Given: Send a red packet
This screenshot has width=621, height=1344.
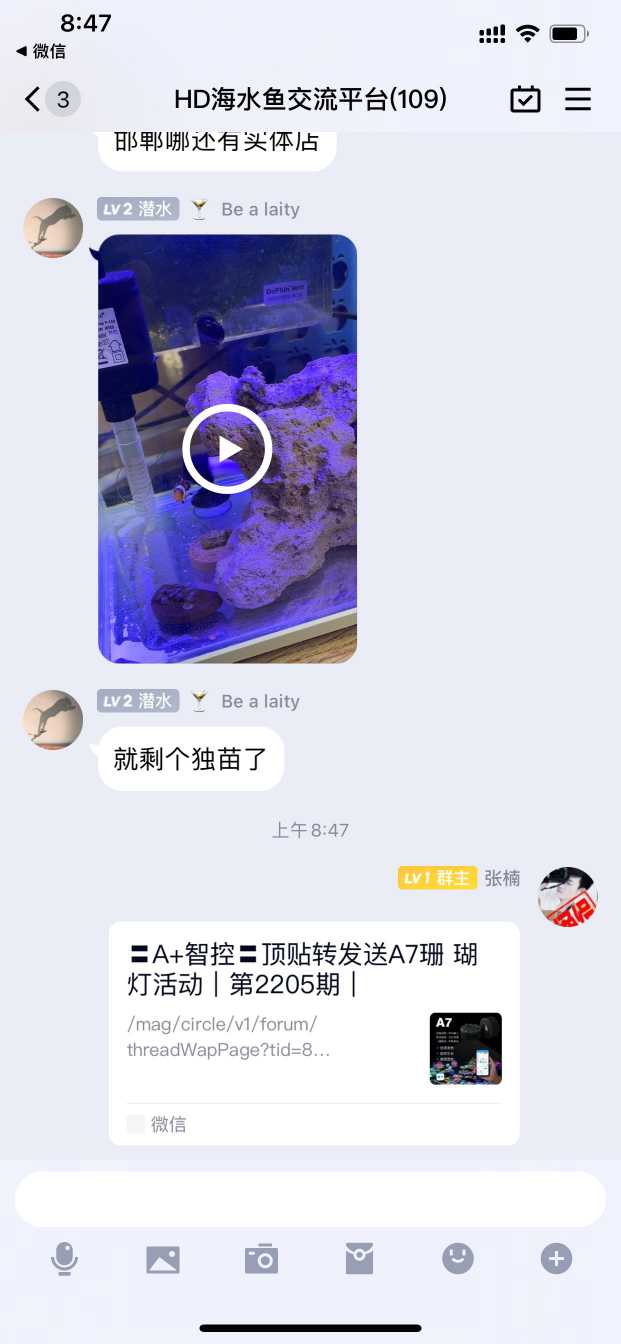Looking at the screenshot, I should (359, 1258).
